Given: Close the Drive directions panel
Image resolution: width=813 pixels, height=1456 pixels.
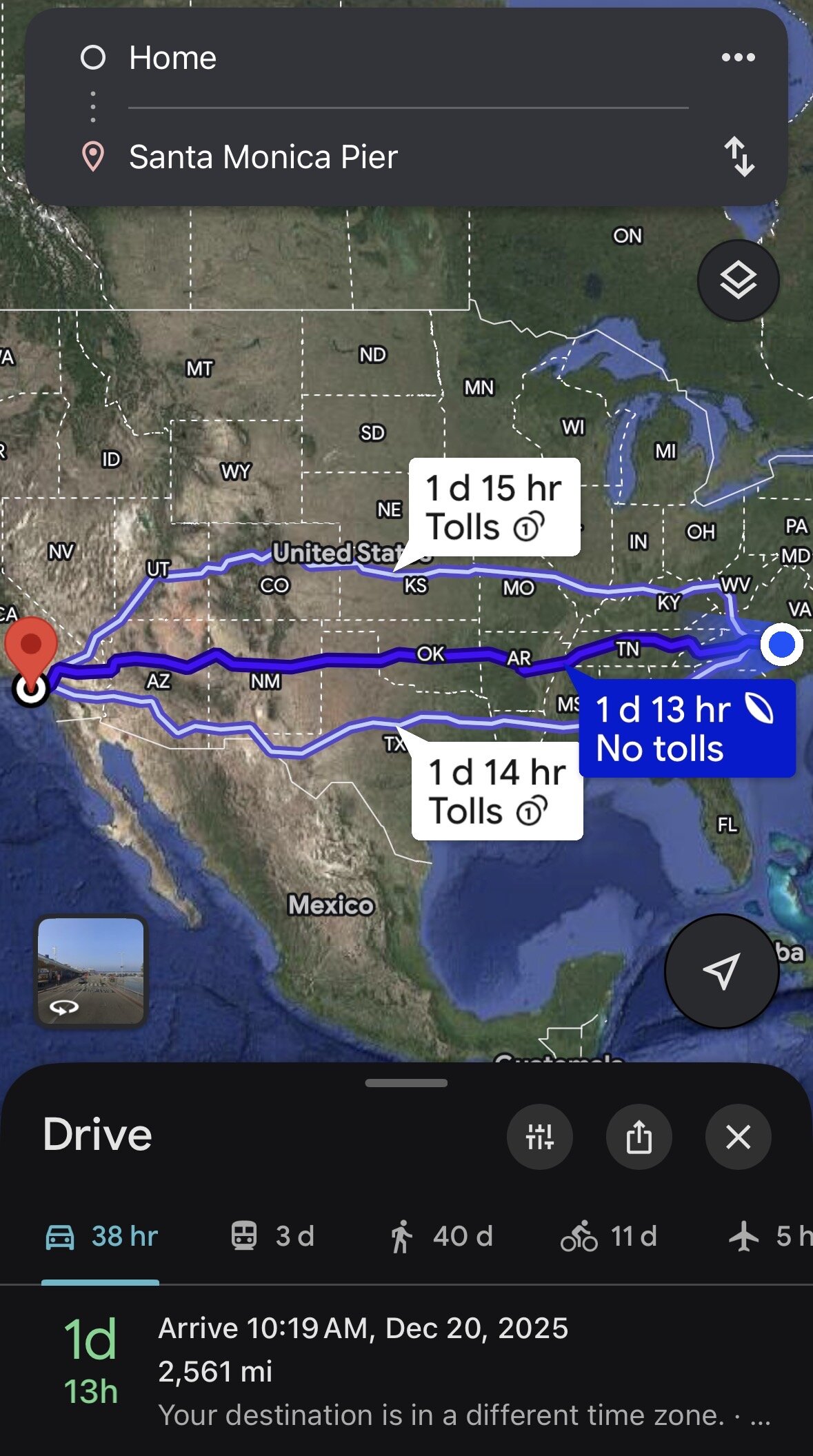Looking at the screenshot, I should [x=738, y=1137].
